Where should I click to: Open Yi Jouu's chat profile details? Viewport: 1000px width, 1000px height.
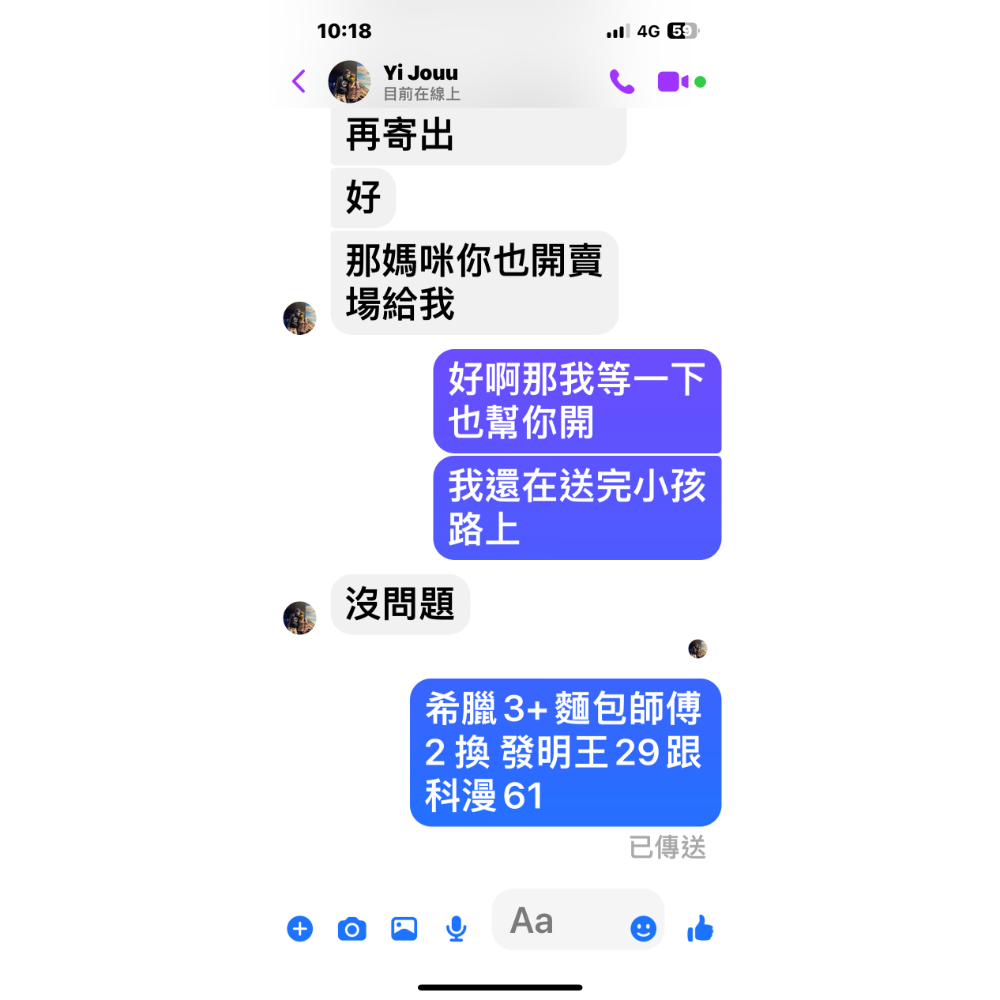click(420, 82)
